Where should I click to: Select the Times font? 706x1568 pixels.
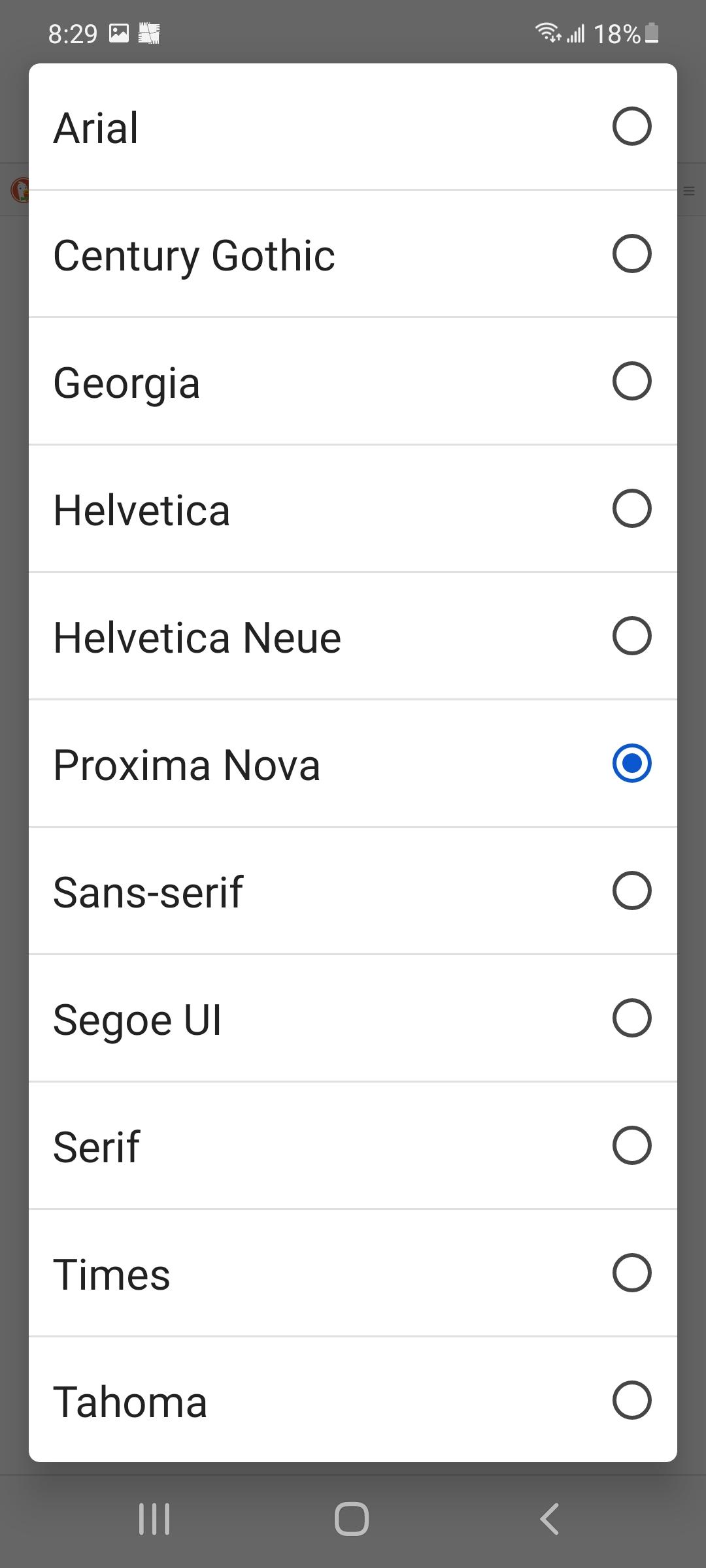(353, 1272)
